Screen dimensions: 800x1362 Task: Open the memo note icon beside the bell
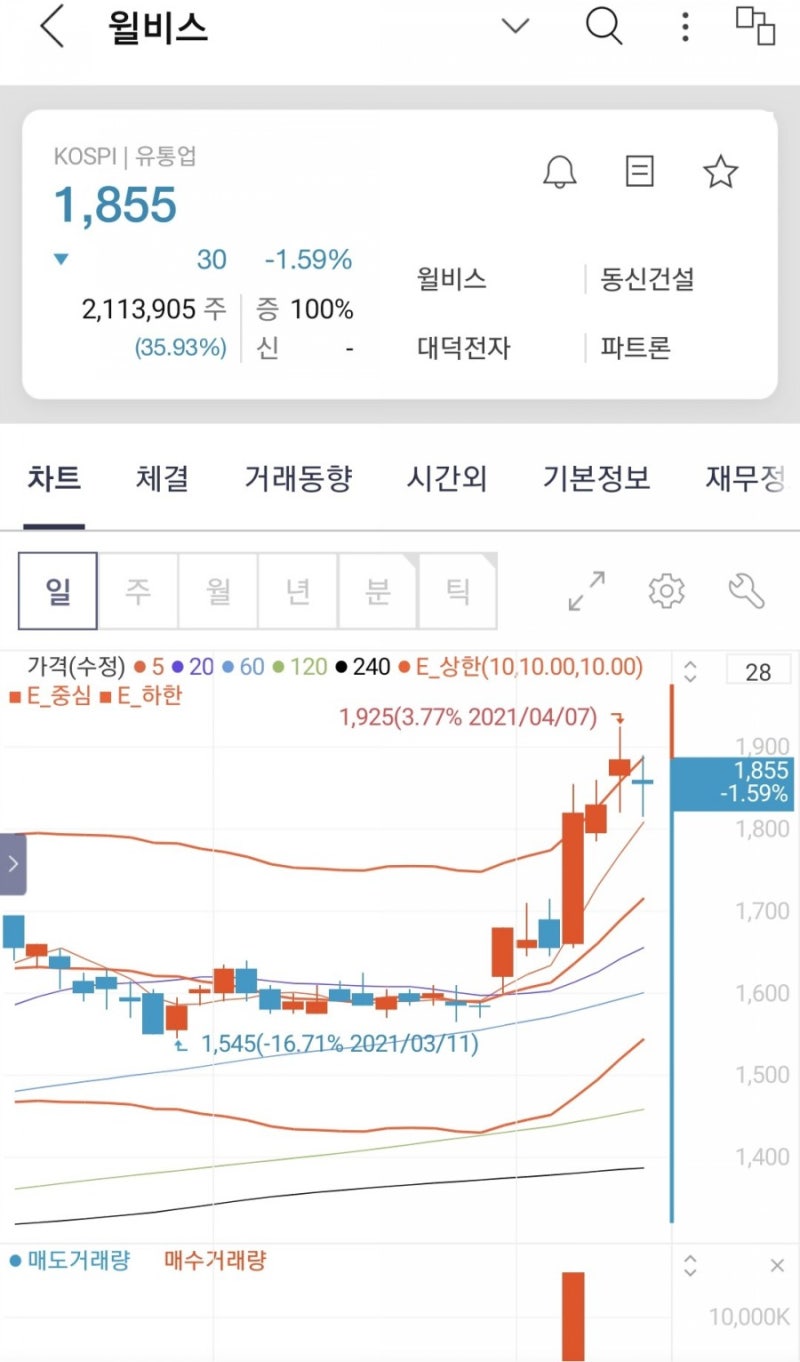[640, 171]
